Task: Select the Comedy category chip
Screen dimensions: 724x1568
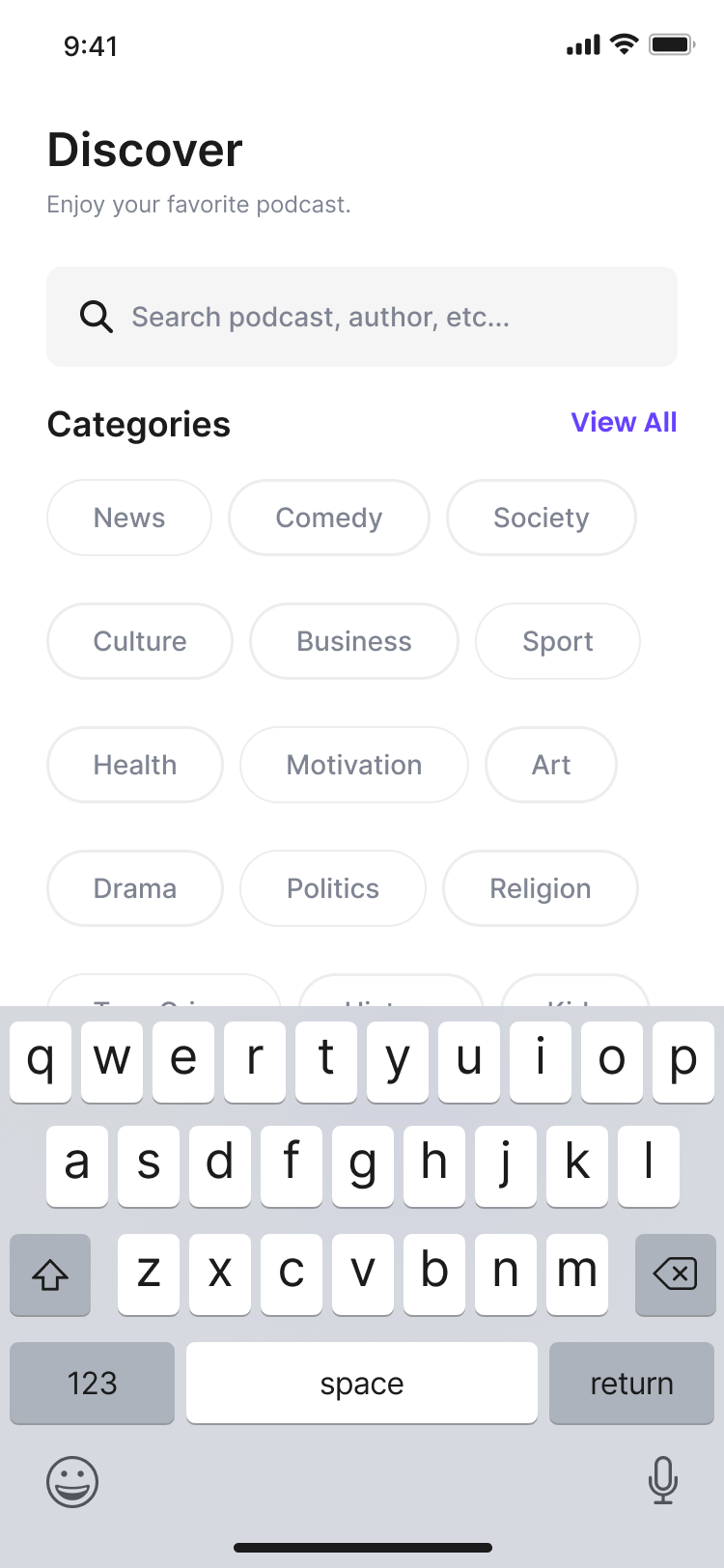Action: [x=328, y=518]
